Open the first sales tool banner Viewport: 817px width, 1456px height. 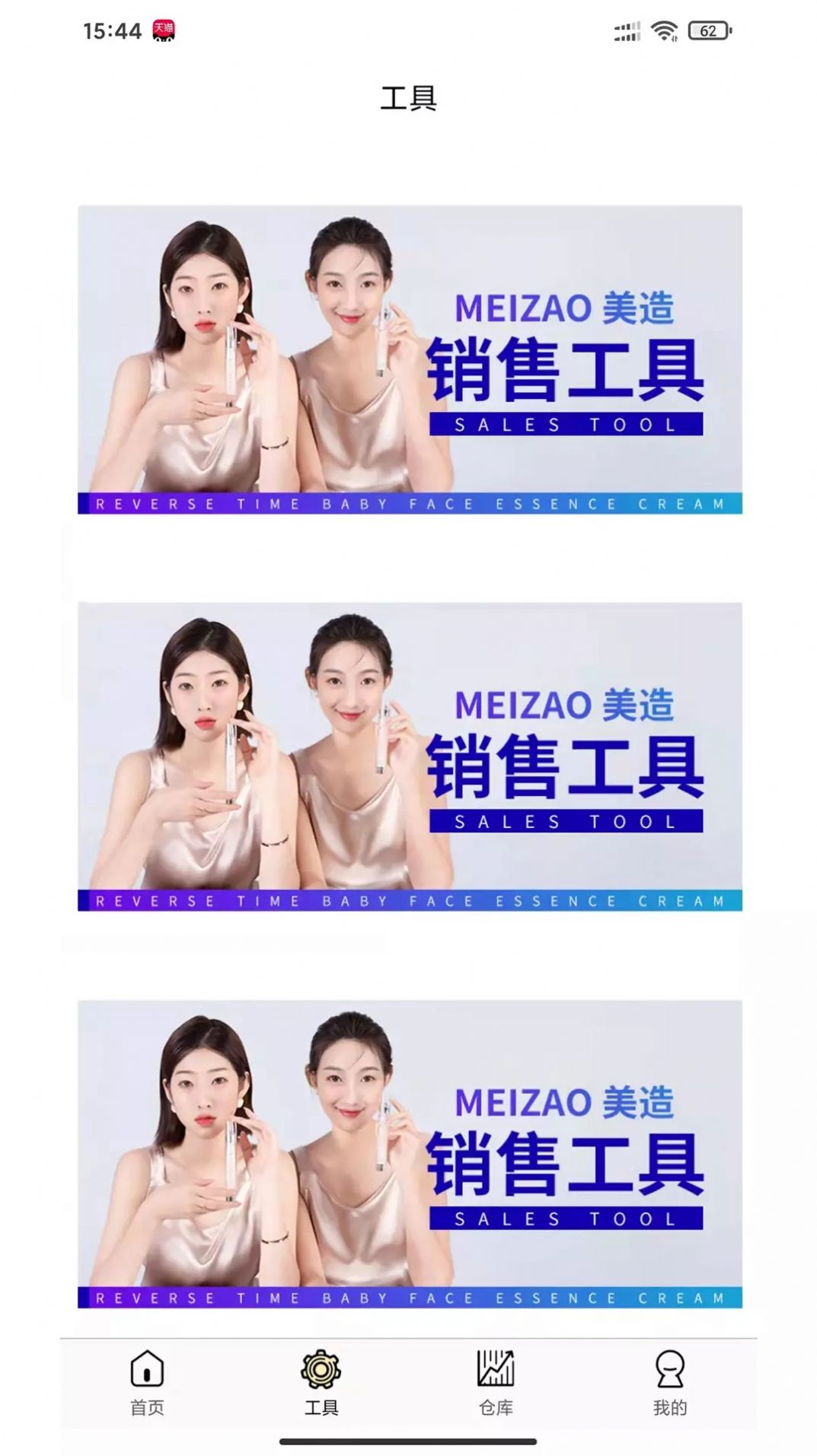click(410, 359)
